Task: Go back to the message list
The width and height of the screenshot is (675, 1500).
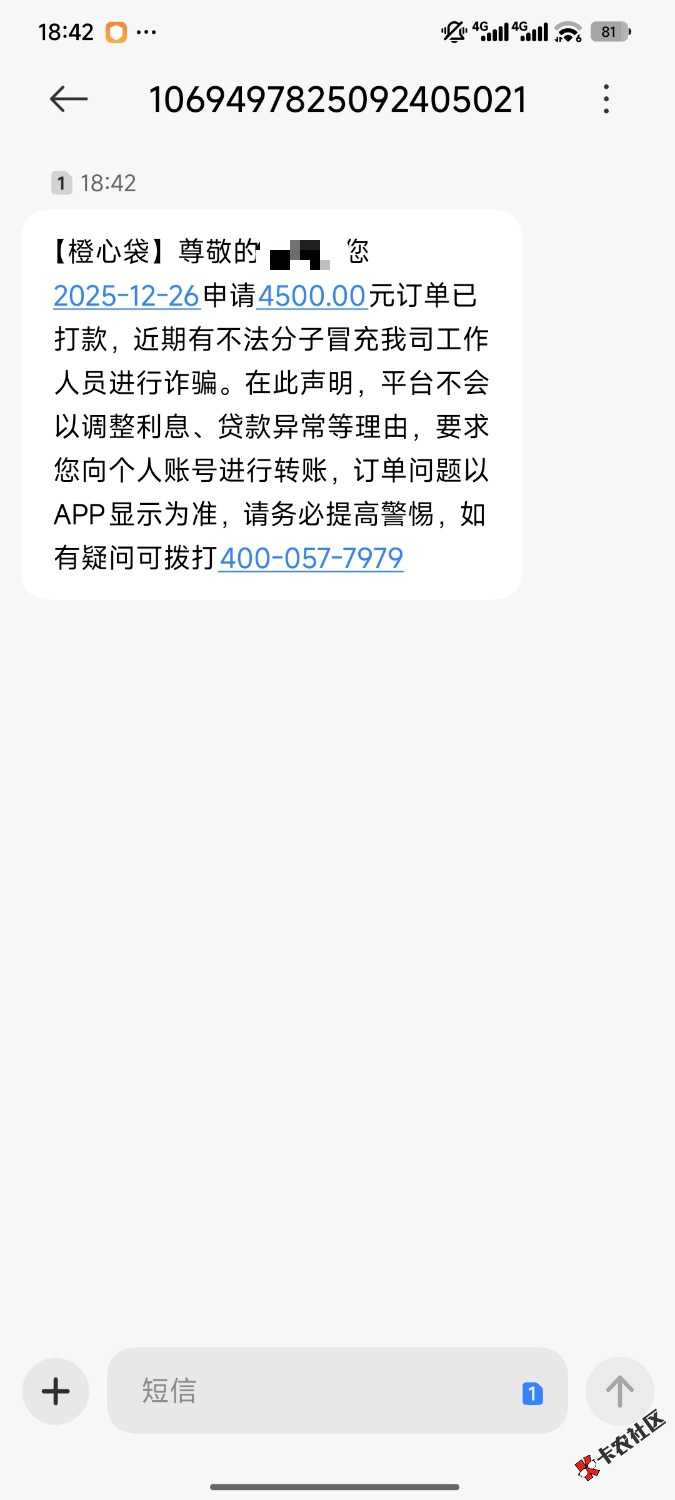Action: pyautogui.click(x=68, y=99)
